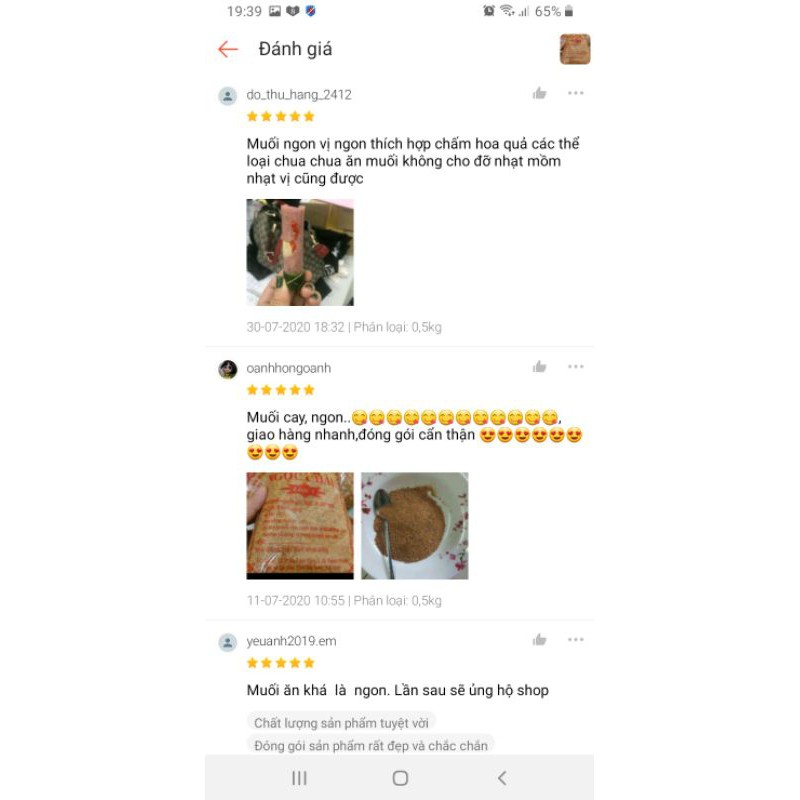View do_thu_hang_2412's review photo

[x=300, y=252]
